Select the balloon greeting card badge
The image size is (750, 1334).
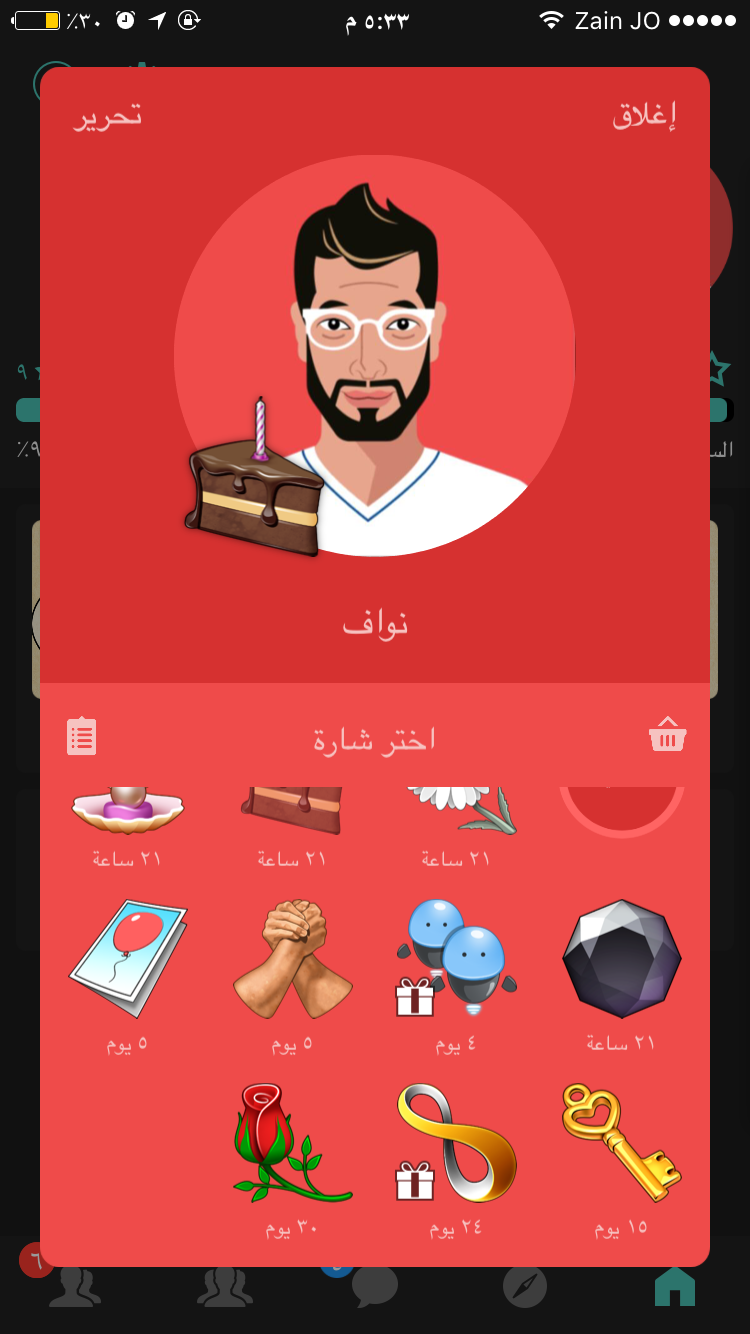click(x=128, y=956)
